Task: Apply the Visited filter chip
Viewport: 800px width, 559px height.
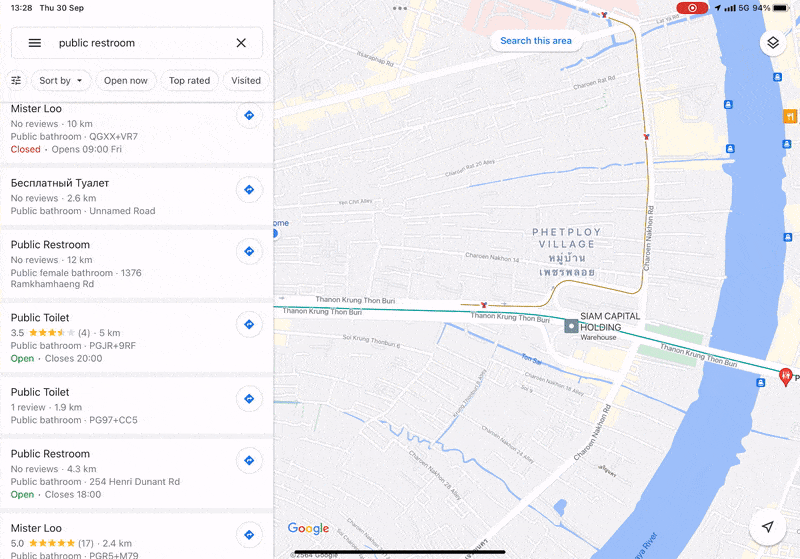Action: pyautogui.click(x=246, y=80)
